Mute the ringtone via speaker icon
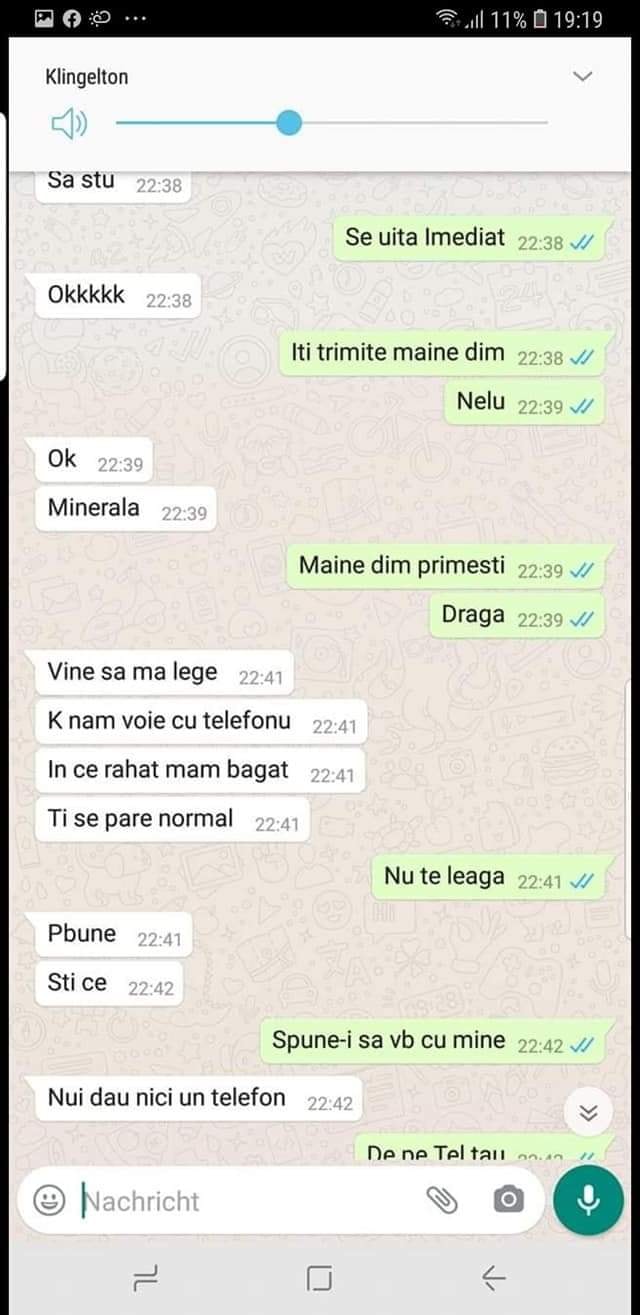 pyautogui.click(x=69, y=123)
